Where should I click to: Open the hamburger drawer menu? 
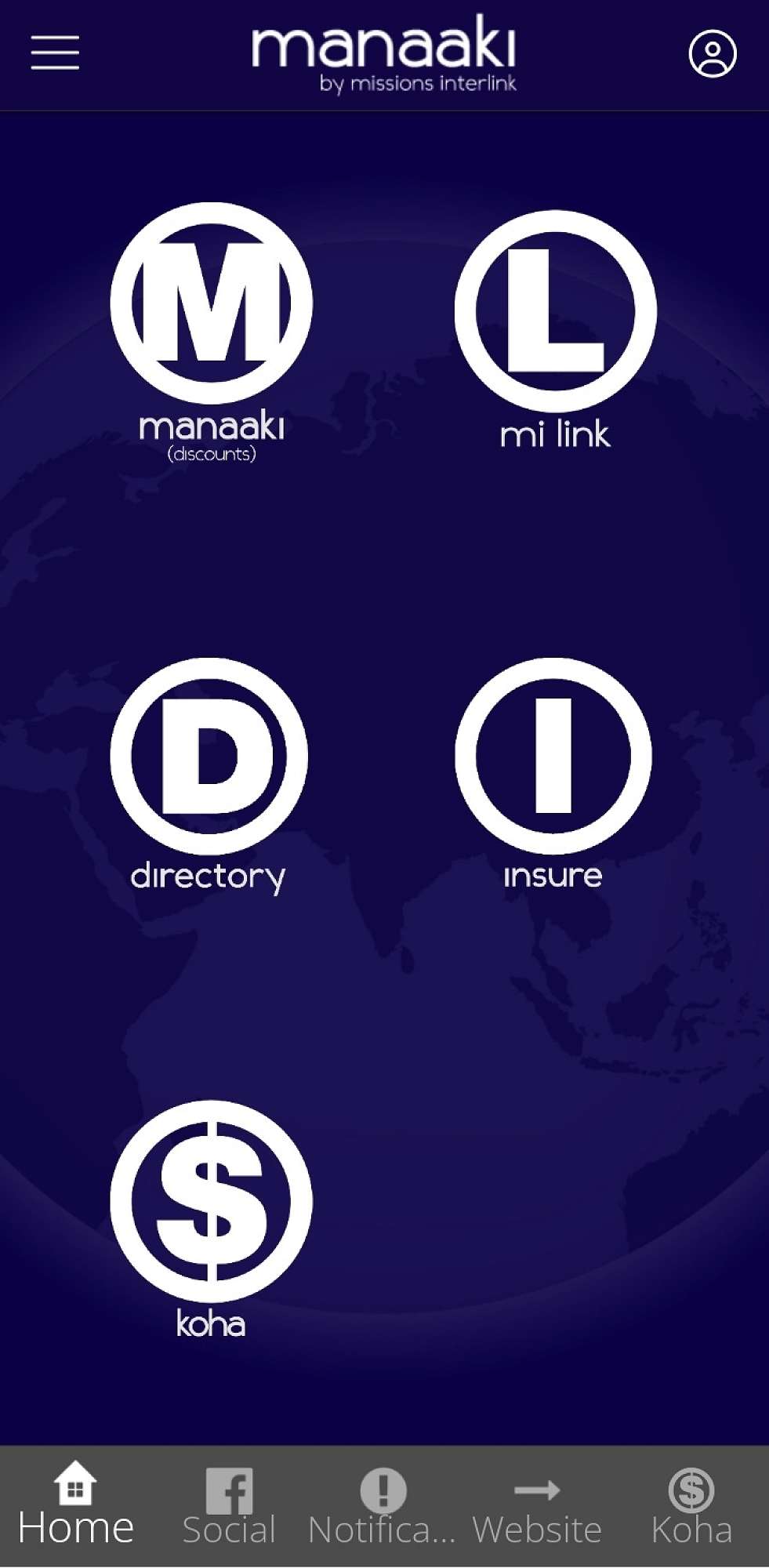(55, 53)
